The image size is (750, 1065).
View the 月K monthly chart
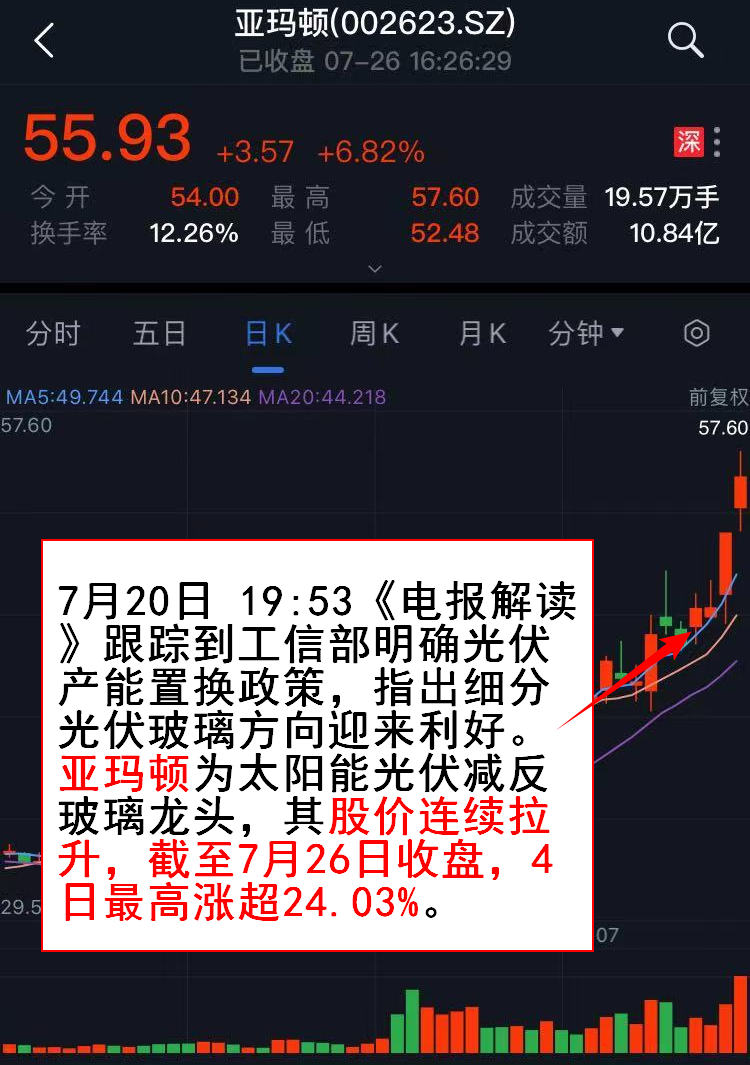[x=482, y=333]
